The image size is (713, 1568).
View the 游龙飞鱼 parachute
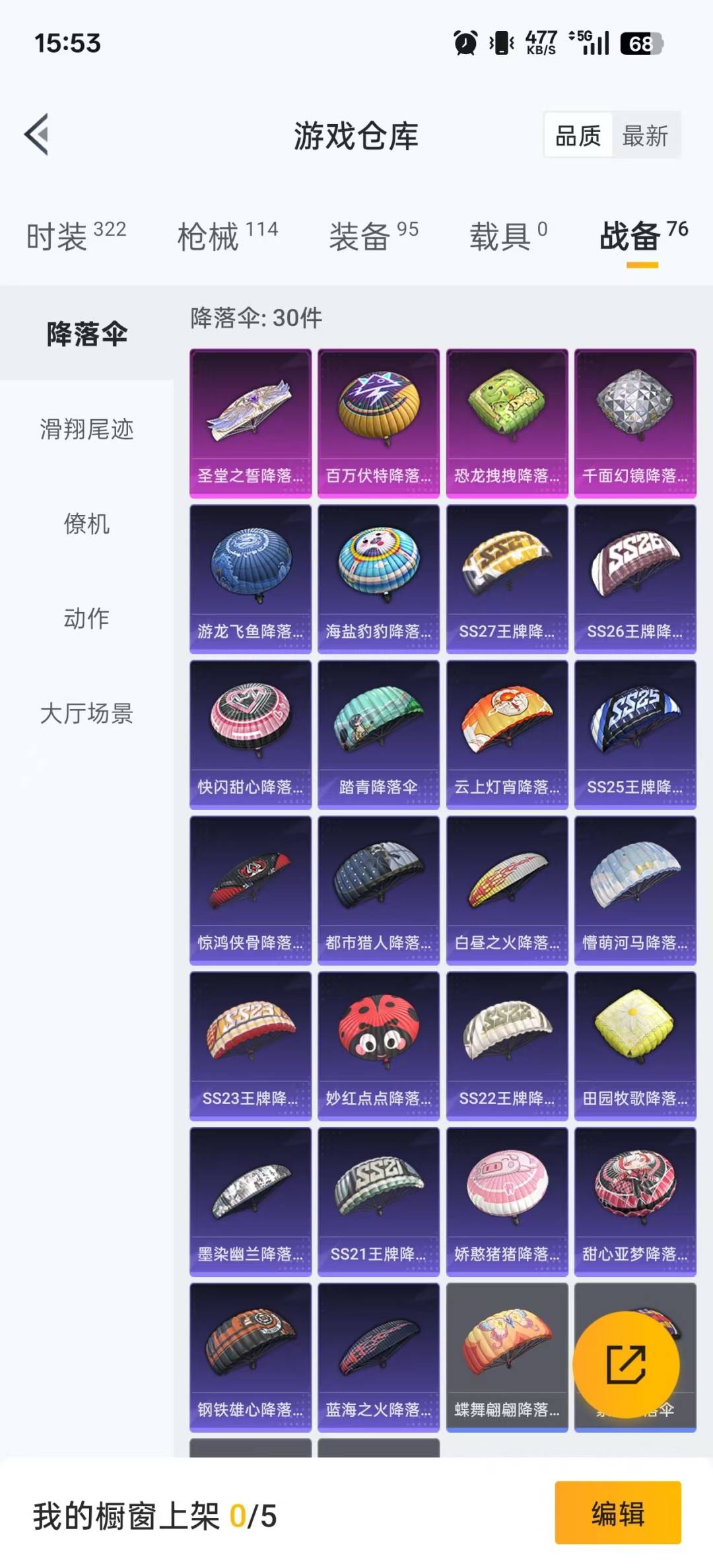[x=250, y=579]
